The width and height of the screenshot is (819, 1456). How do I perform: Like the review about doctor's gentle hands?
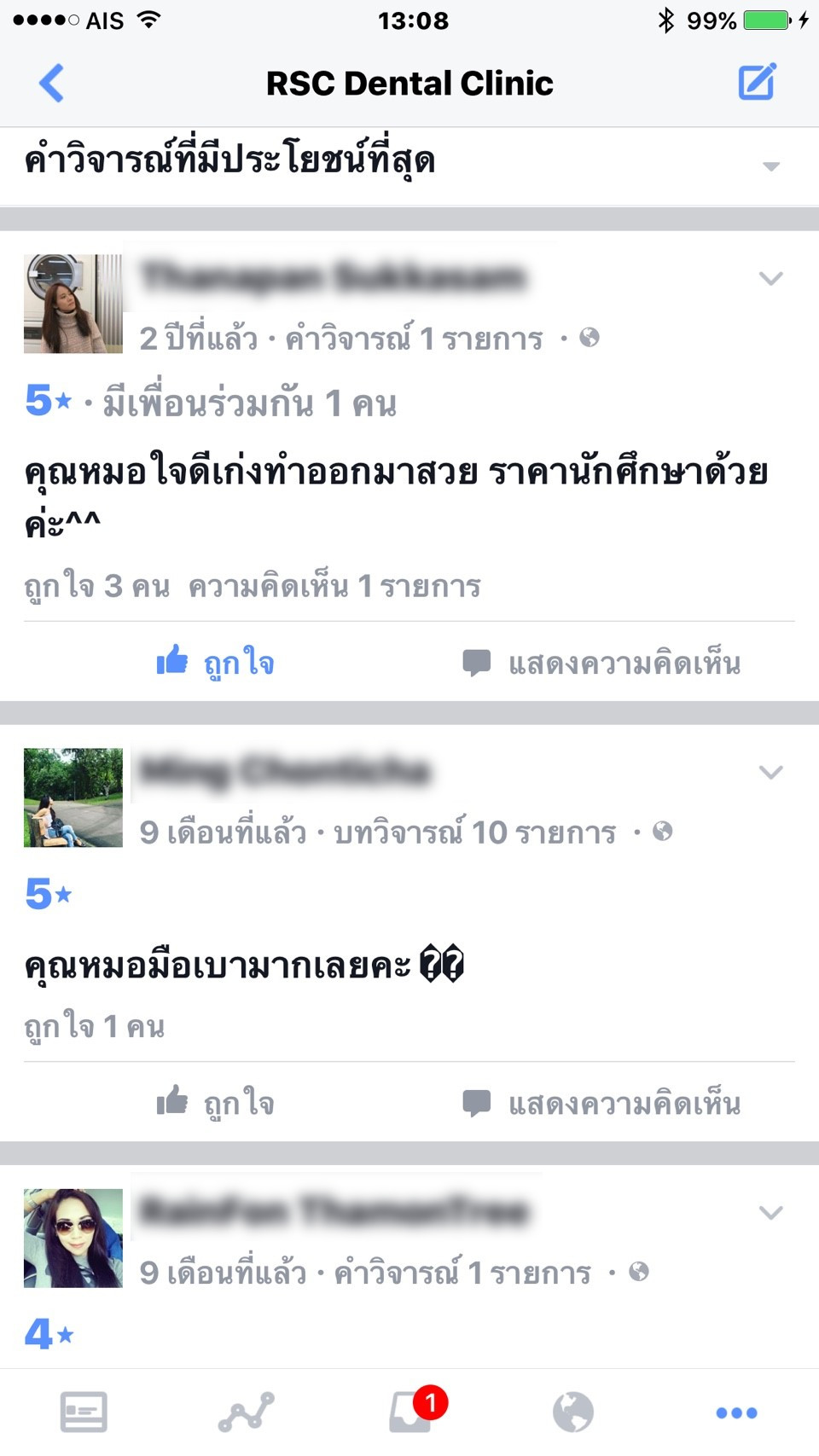click(215, 1102)
